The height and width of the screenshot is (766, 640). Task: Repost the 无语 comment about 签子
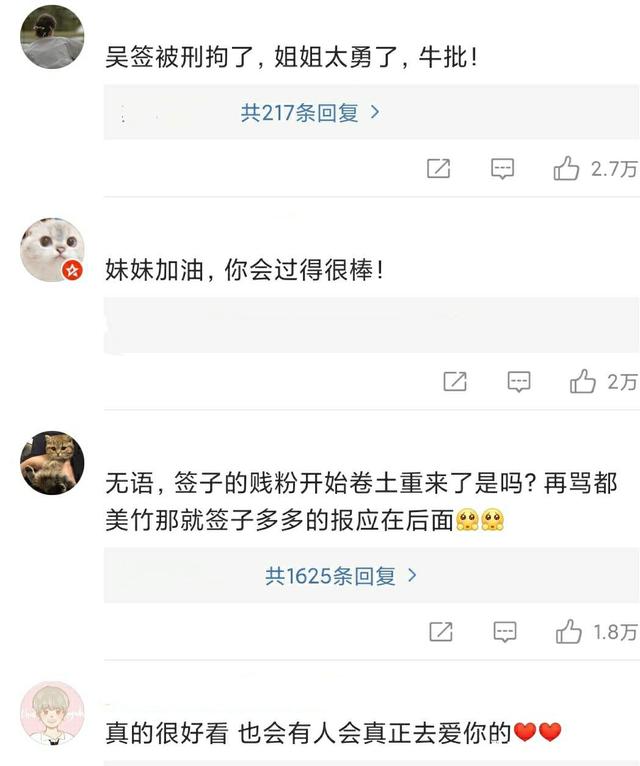[440, 632]
